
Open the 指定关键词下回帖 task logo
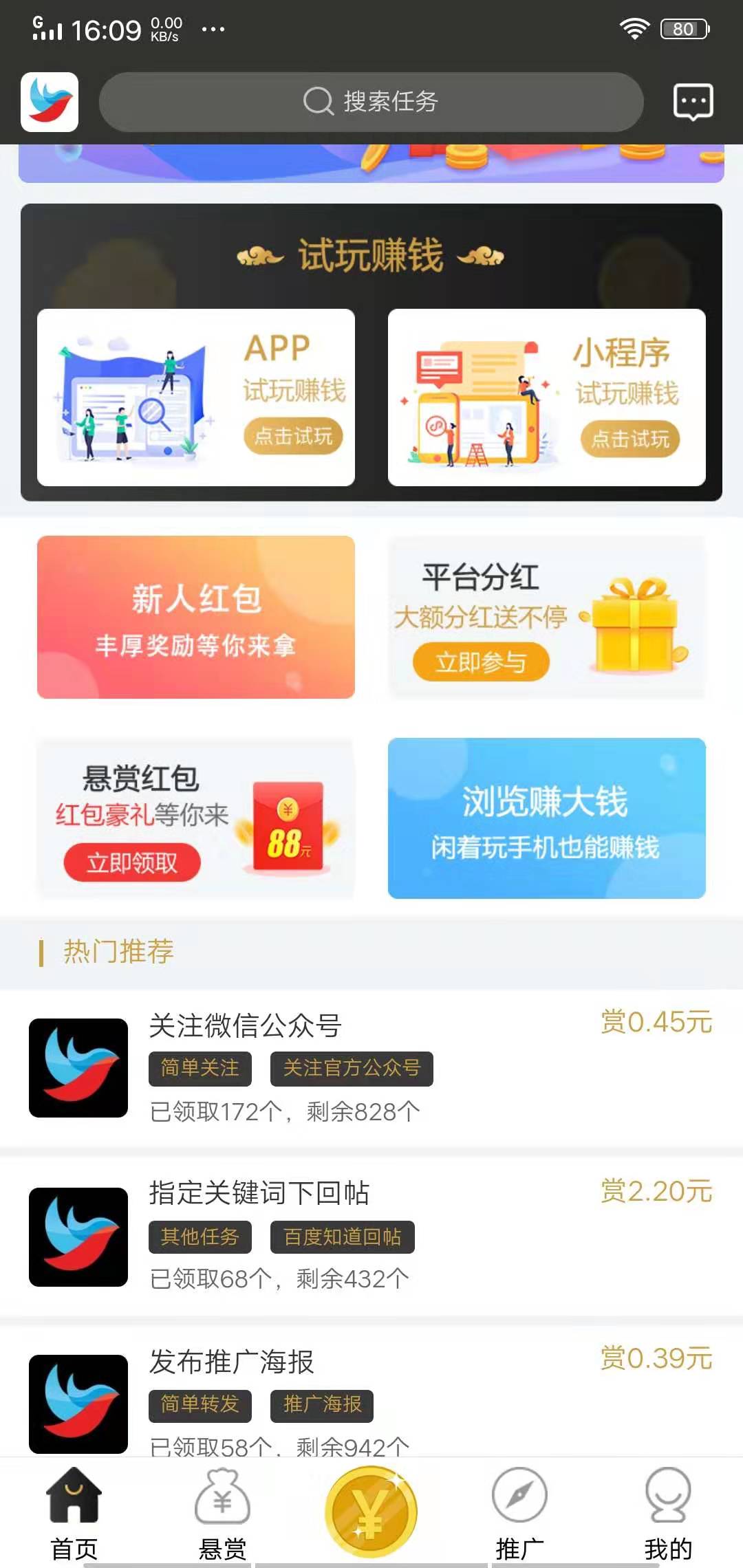click(x=78, y=1238)
